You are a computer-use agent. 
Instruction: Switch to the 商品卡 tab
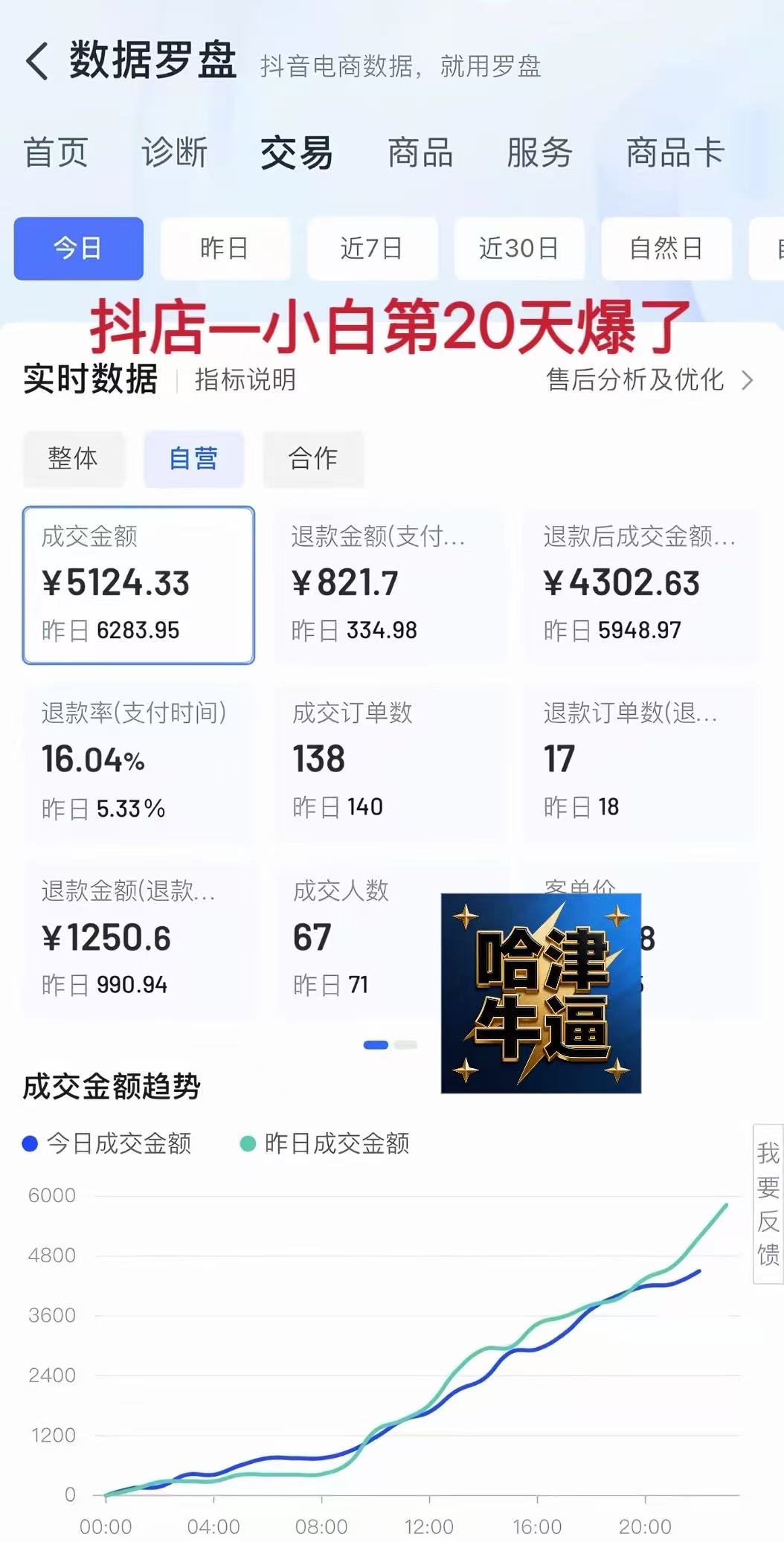[674, 152]
